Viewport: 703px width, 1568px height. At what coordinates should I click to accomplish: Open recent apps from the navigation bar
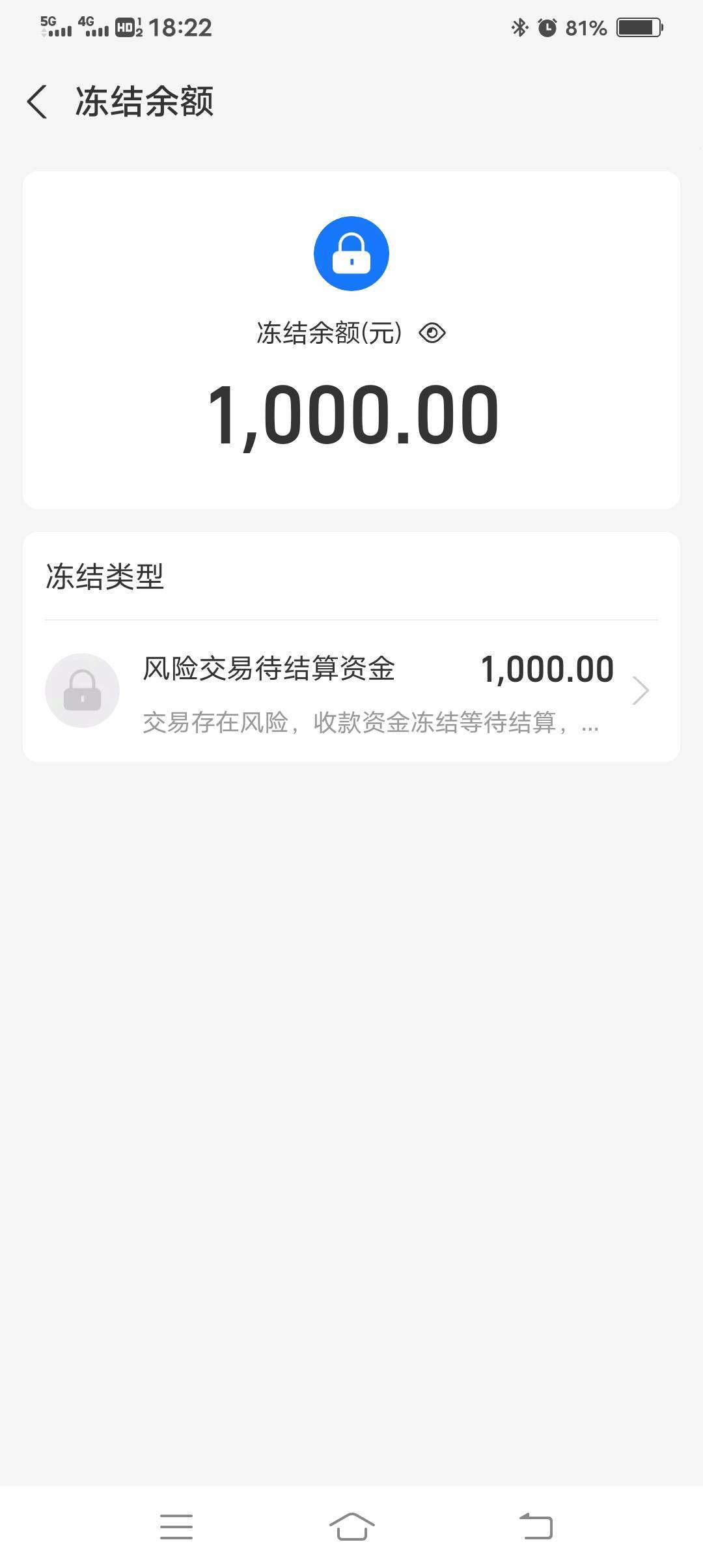coord(176,1527)
